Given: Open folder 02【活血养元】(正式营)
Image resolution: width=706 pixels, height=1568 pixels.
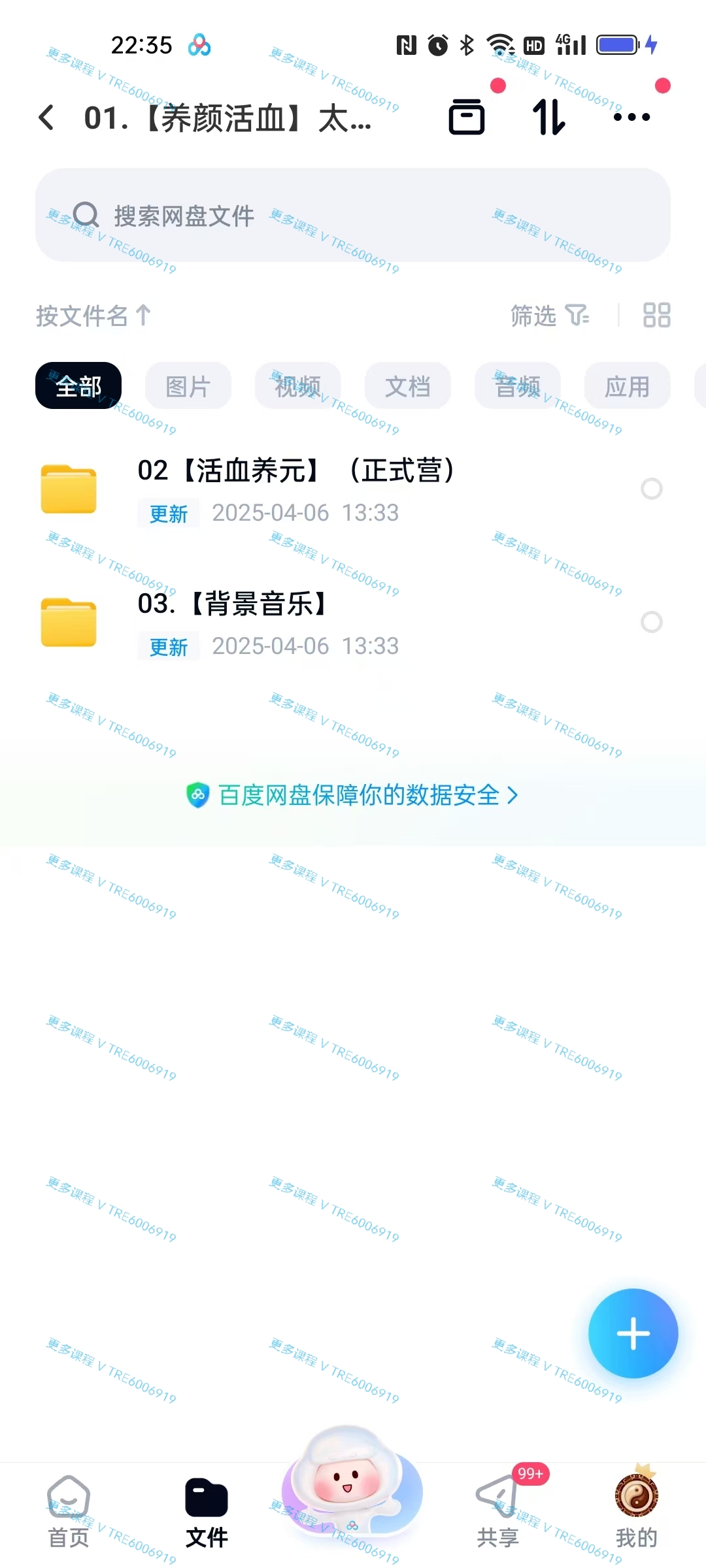Looking at the screenshot, I should (295, 489).
